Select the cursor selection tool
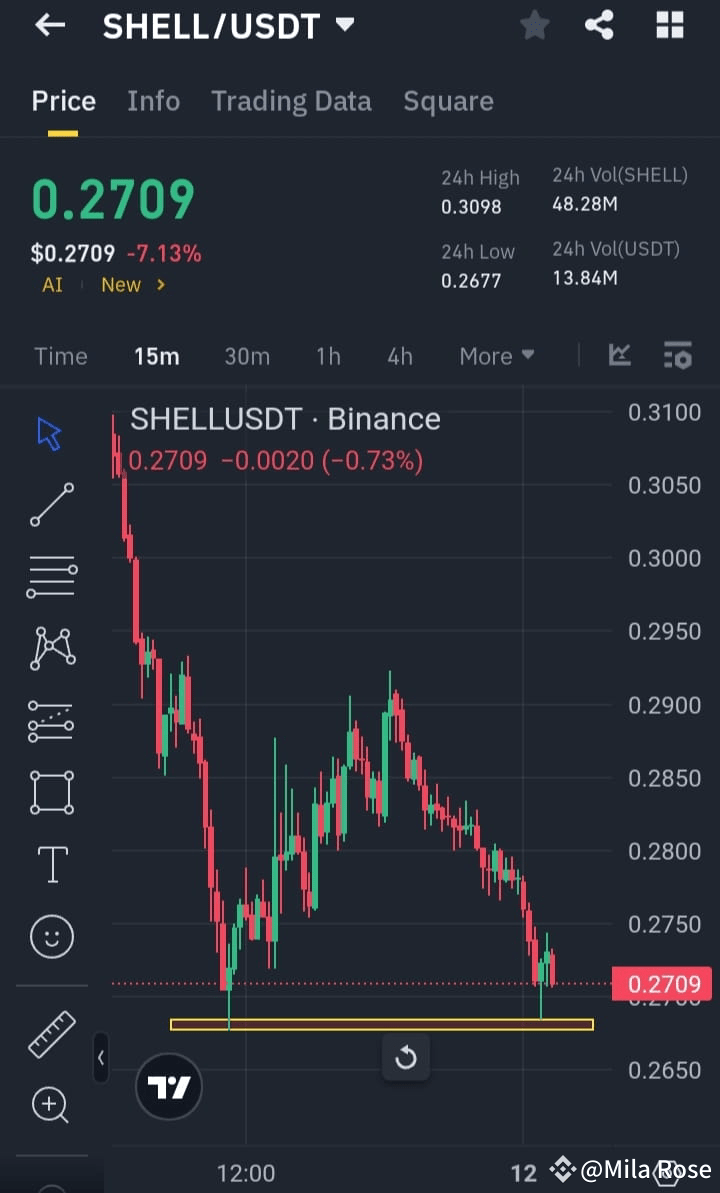 point(50,432)
